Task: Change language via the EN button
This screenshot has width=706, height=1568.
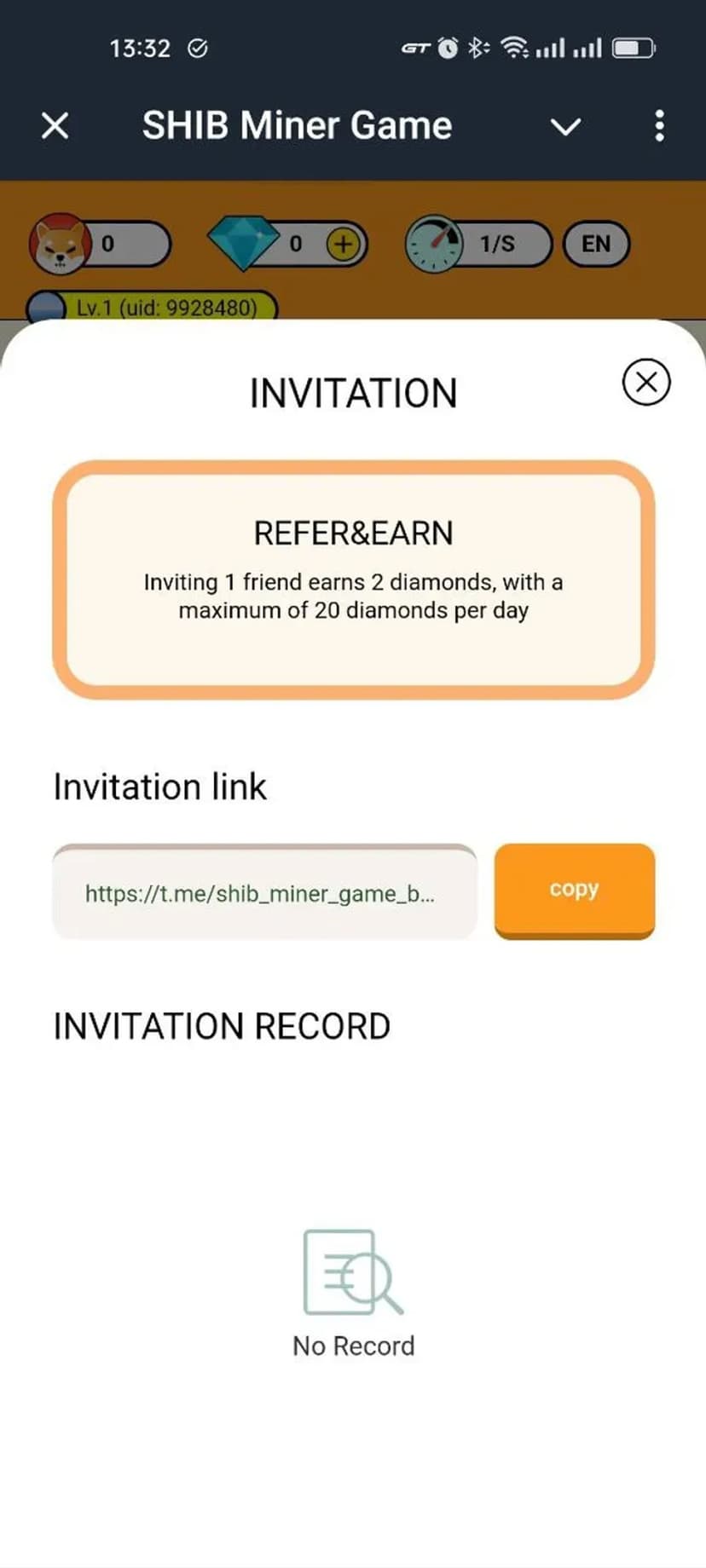Action: [x=596, y=245]
